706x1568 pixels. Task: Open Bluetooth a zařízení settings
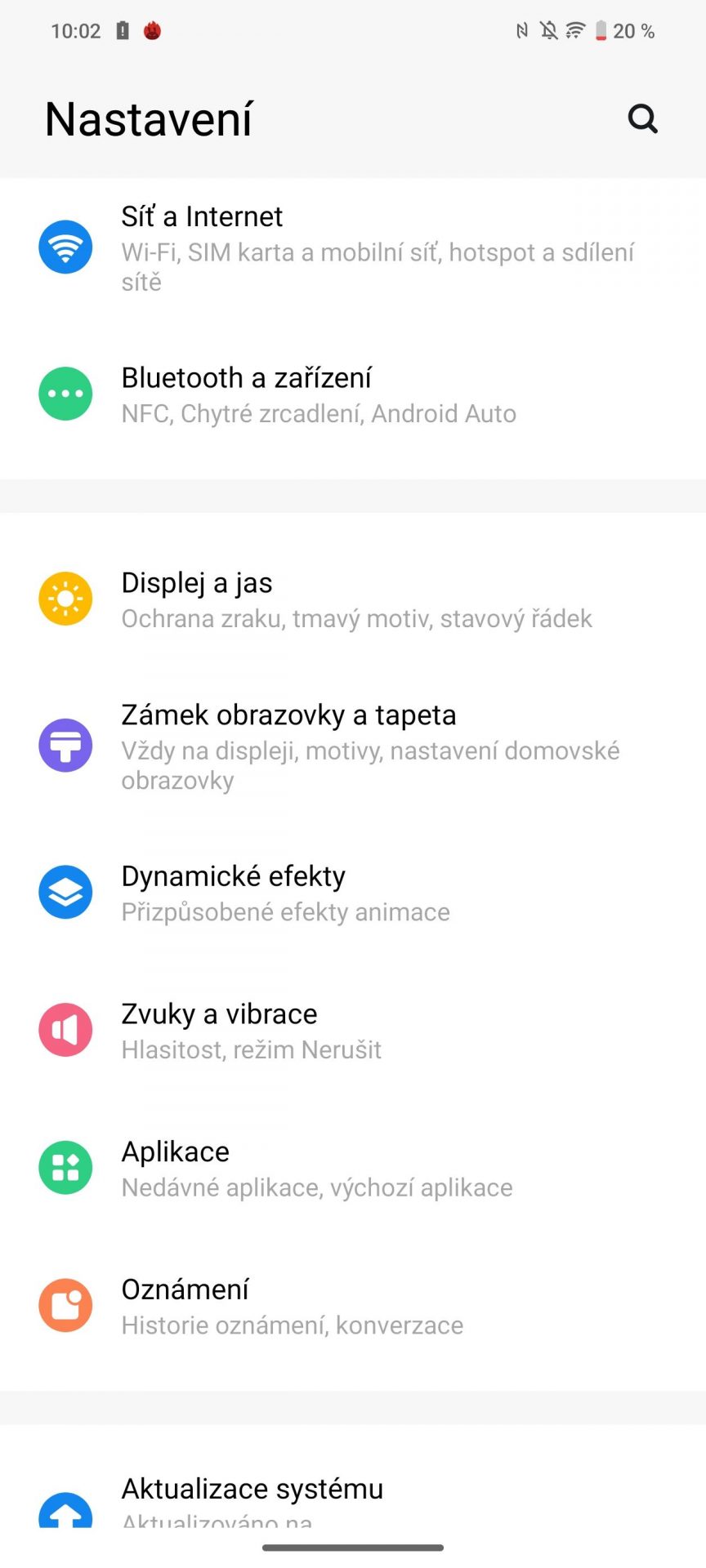click(353, 394)
